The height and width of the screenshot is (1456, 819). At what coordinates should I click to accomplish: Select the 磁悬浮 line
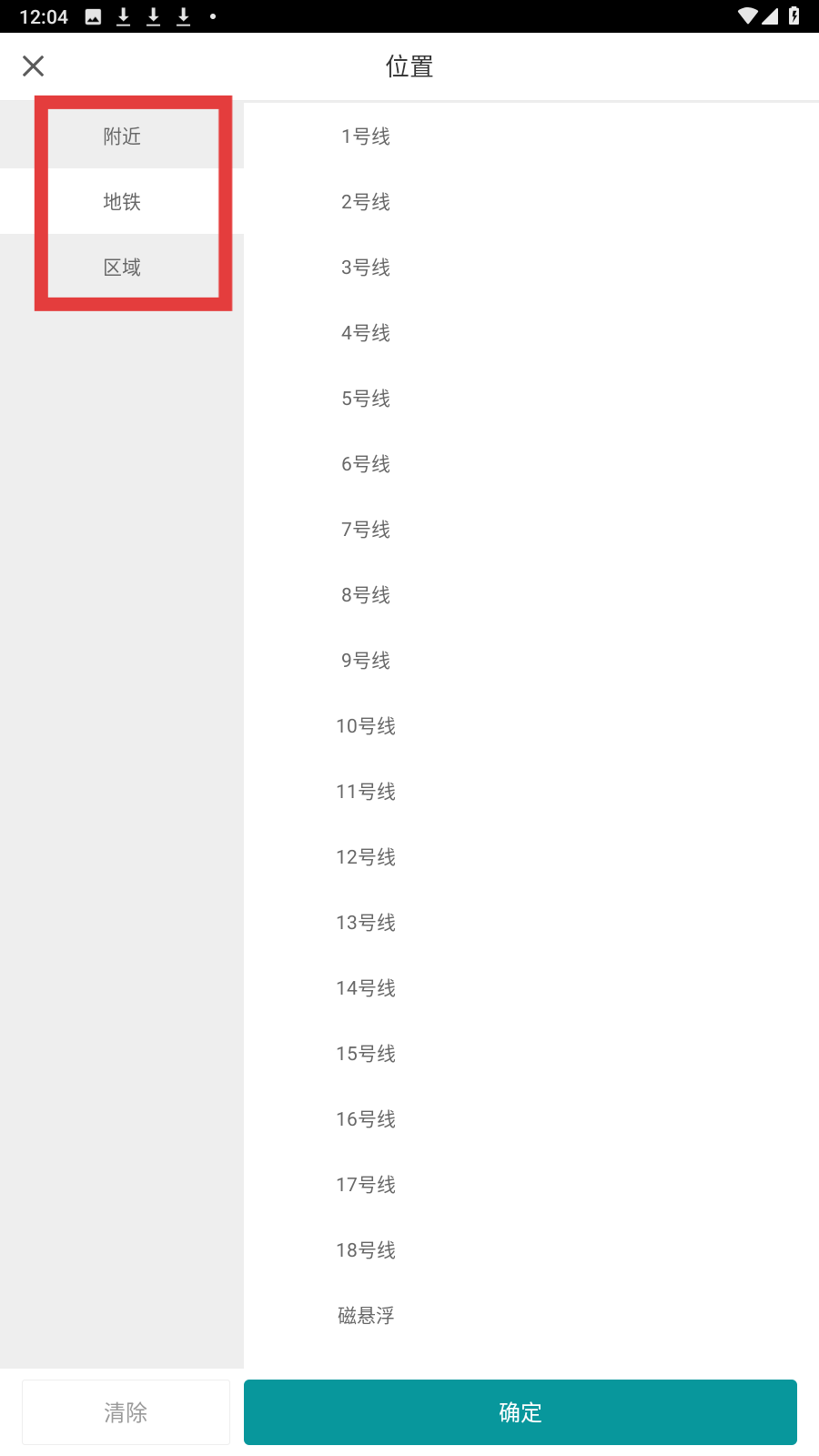366,1316
